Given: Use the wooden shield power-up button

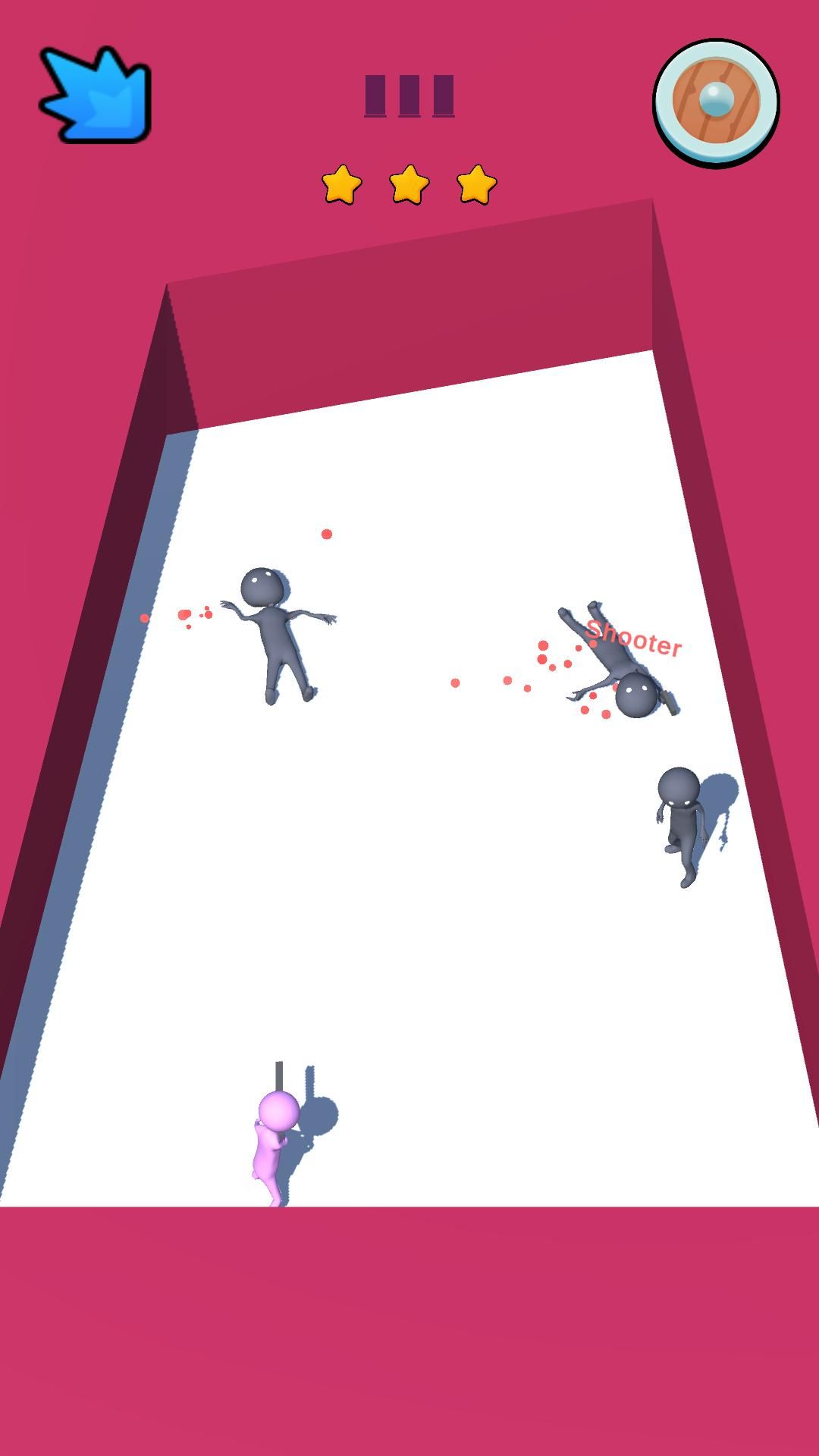Looking at the screenshot, I should pyautogui.click(x=716, y=102).
